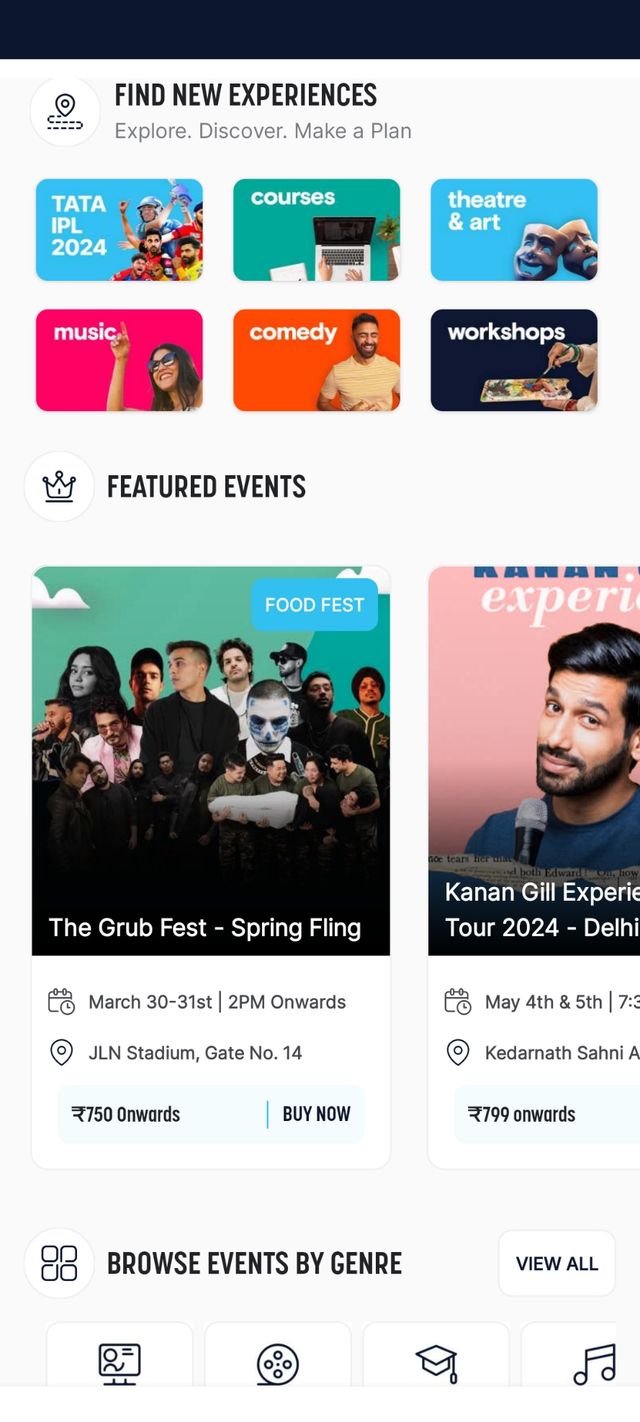640x1422 pixels.
Task: Open the courses category tile
Action: pos(316,230)
